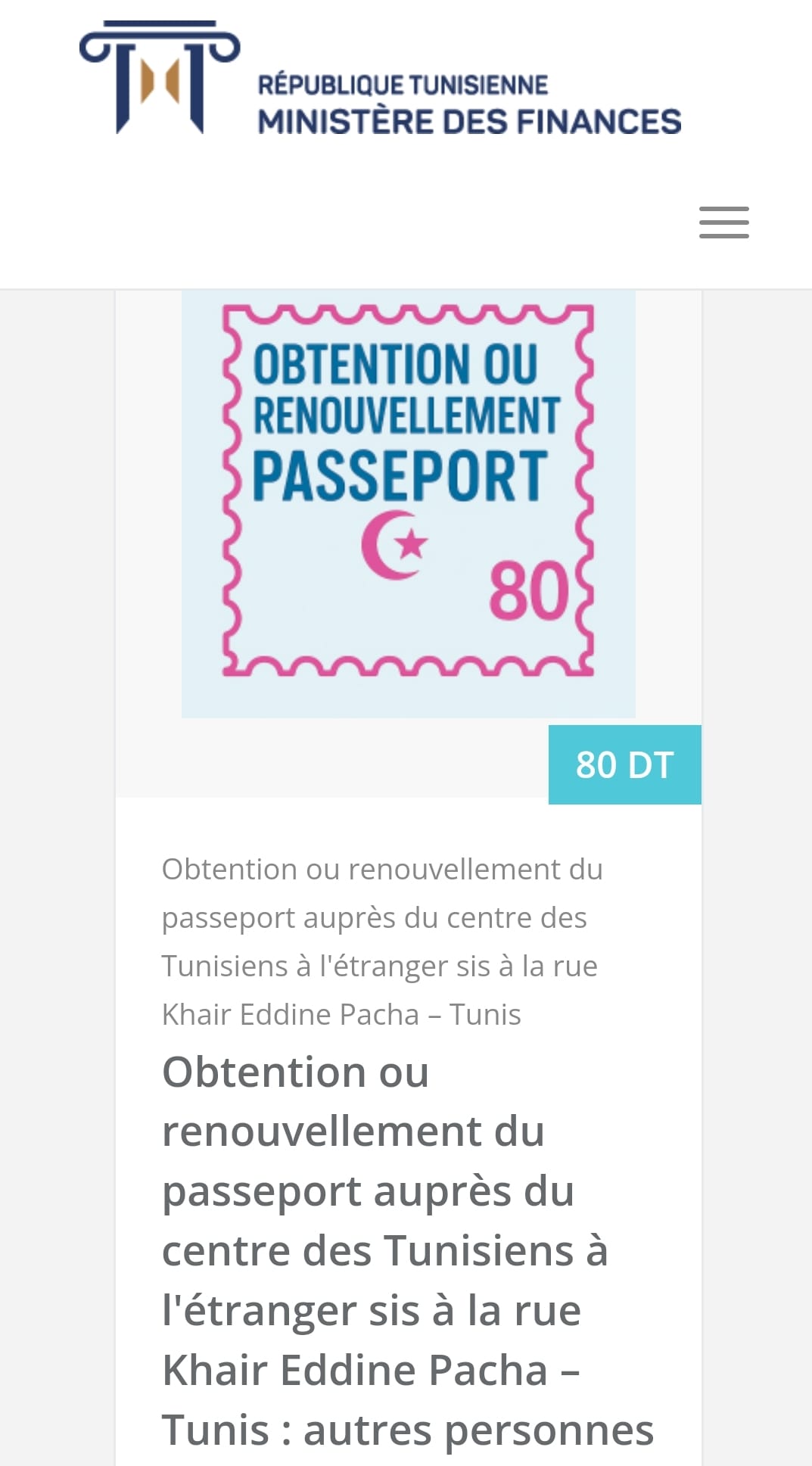Image resolution: width=812 pixels, height=1466 pixels.
Task: Open the passport stamp product image
Action: point(408,503)
